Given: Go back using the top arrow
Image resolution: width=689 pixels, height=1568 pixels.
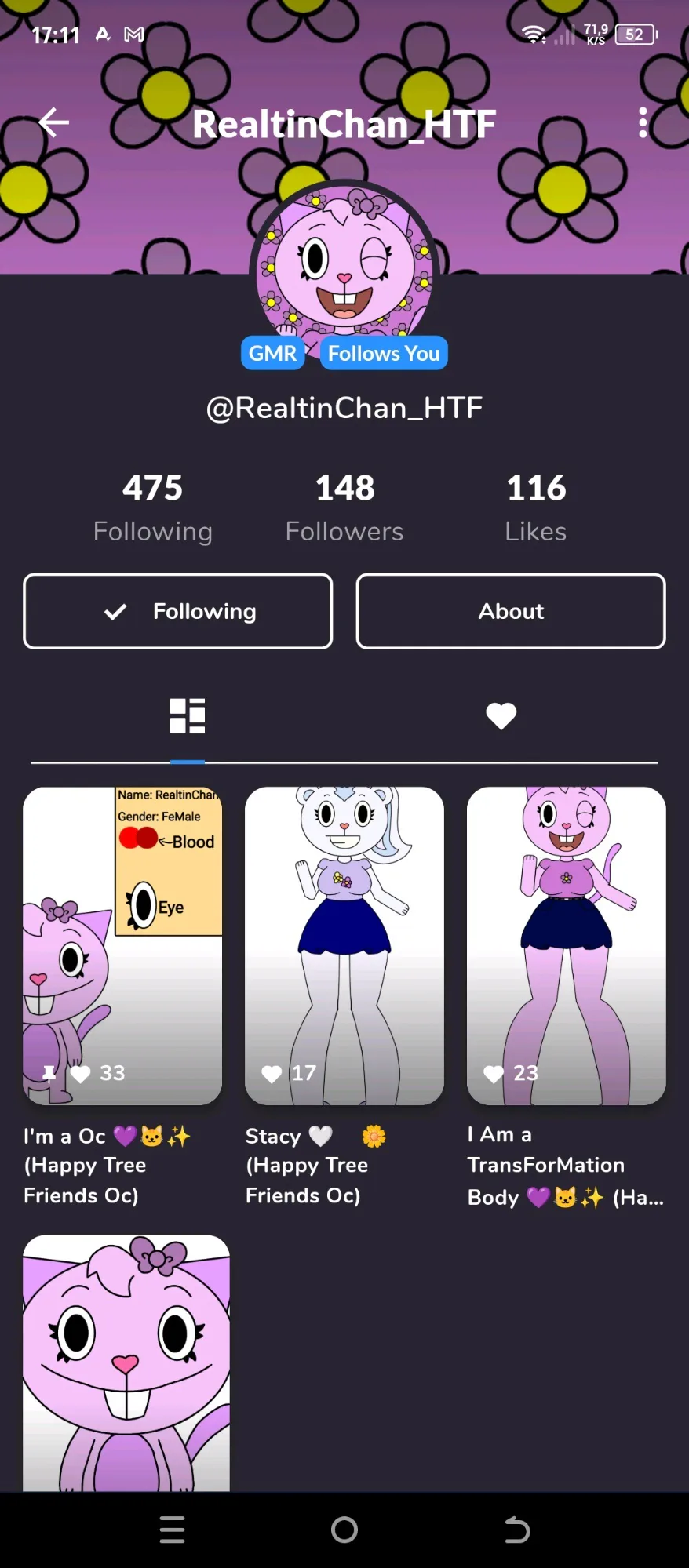Looking at the screenshot, I should (53, 122).
